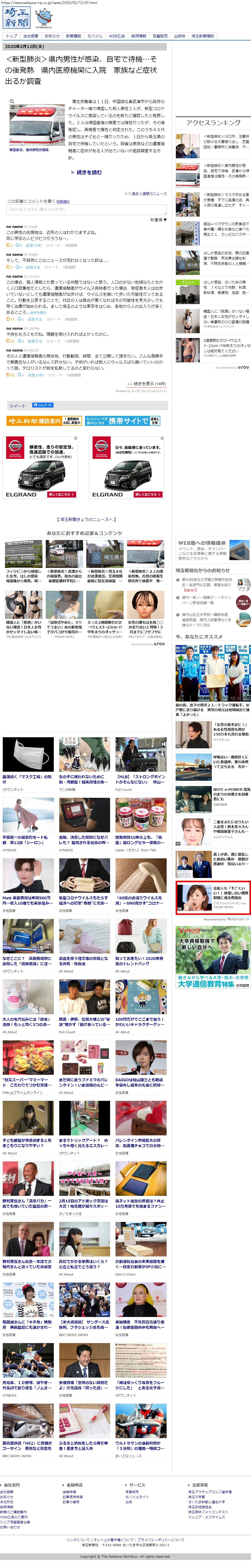
Task: Show all comments via 続きを表示 (14件)
Action: pos(146,384)
